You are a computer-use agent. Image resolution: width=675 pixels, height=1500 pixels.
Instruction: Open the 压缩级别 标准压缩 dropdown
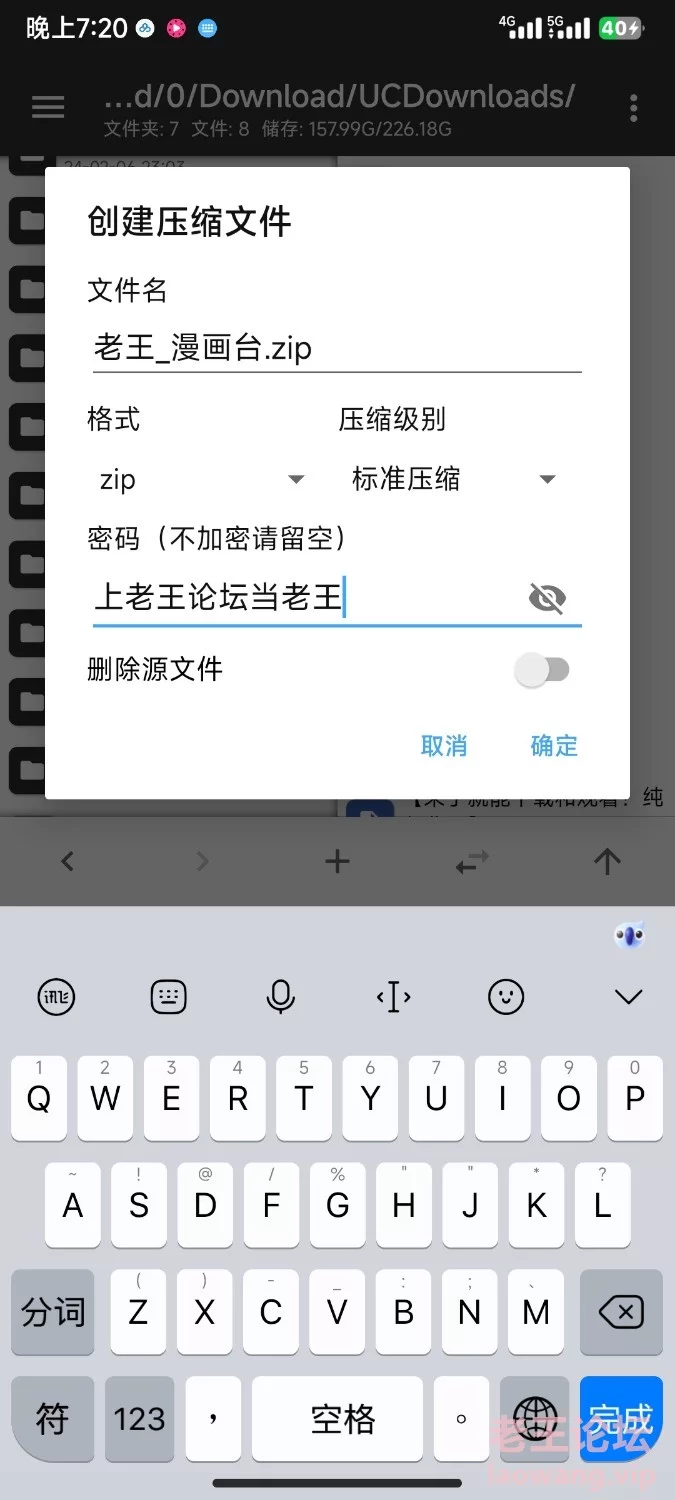point(452,479)
